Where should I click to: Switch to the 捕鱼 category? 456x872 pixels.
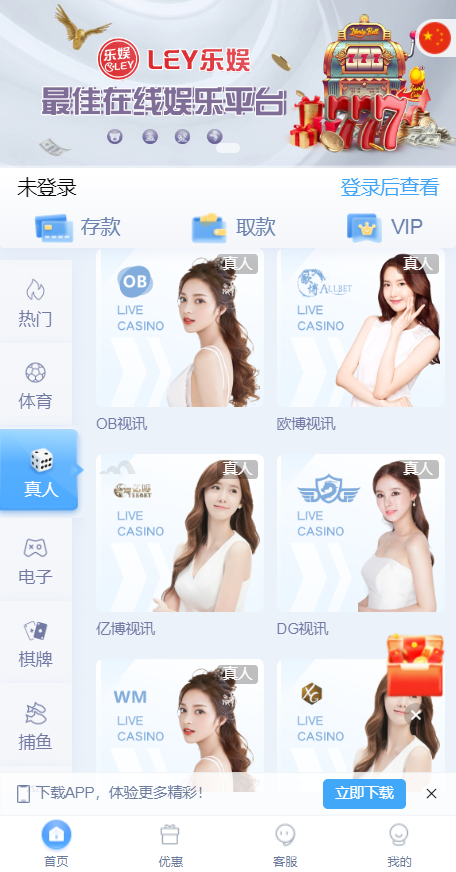36,725
